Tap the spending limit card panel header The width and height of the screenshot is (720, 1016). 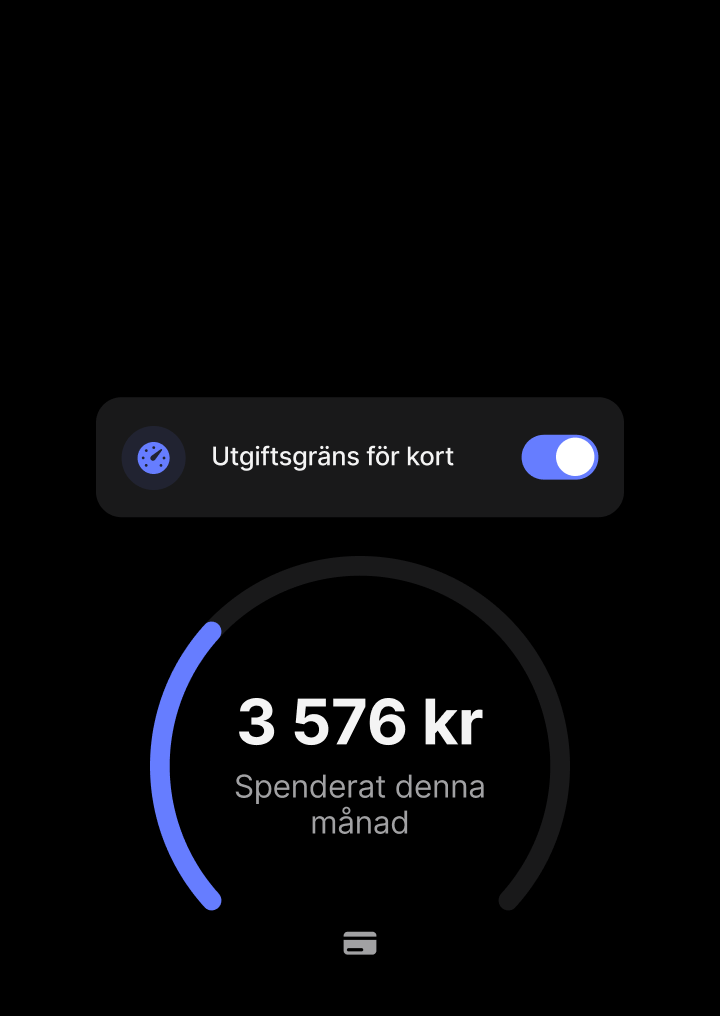pos(360,457)
